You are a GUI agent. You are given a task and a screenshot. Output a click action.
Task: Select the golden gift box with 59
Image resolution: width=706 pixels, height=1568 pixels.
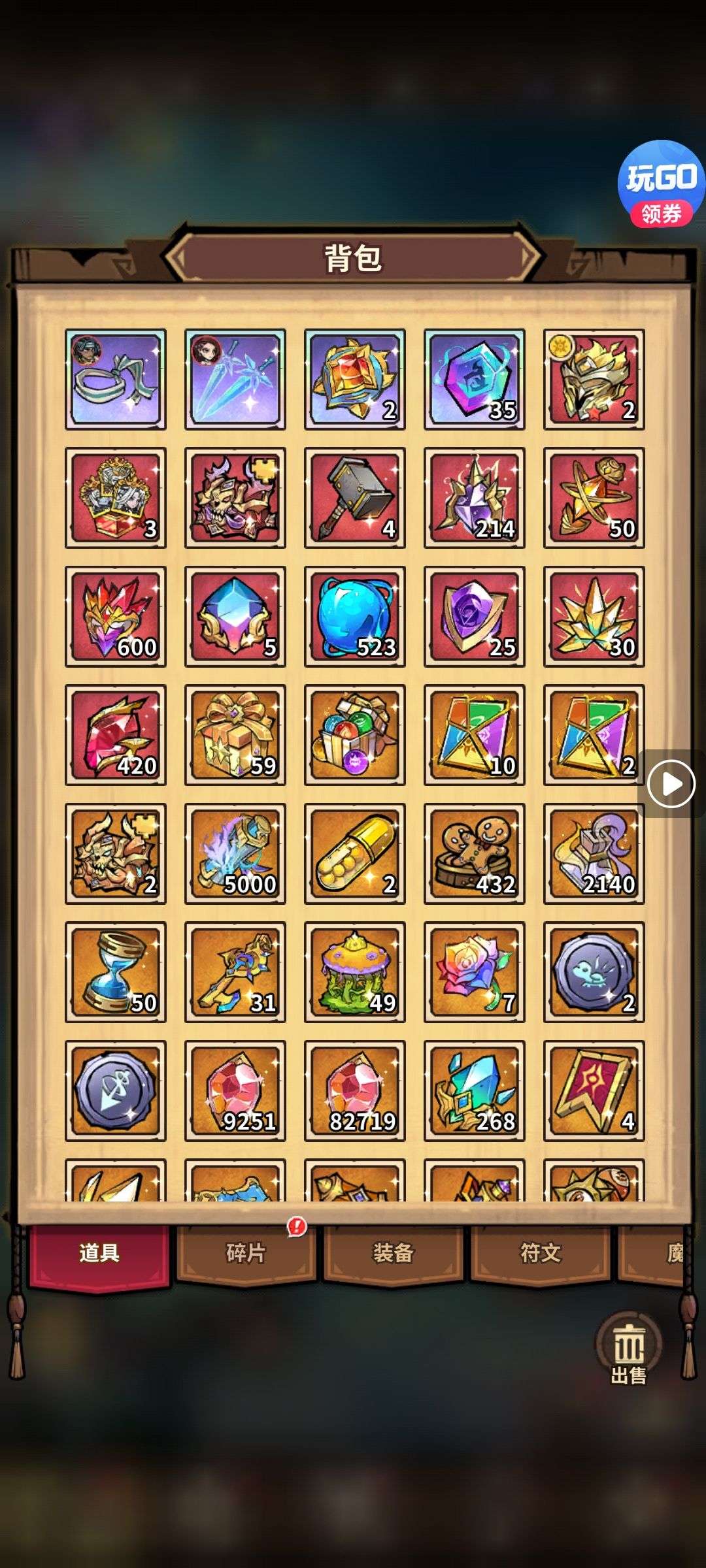click(x=235, y=735)
